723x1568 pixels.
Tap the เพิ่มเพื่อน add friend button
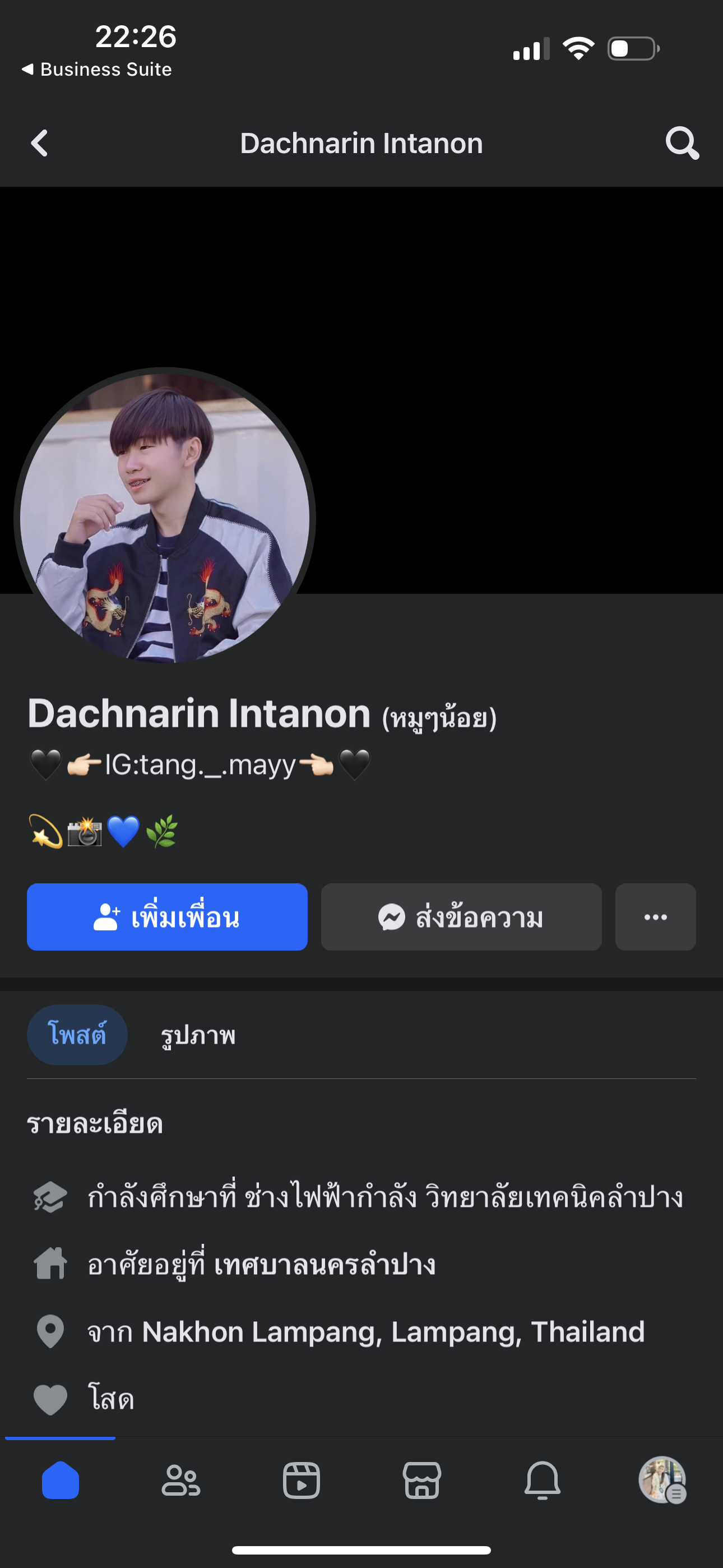tap(167, 917)
